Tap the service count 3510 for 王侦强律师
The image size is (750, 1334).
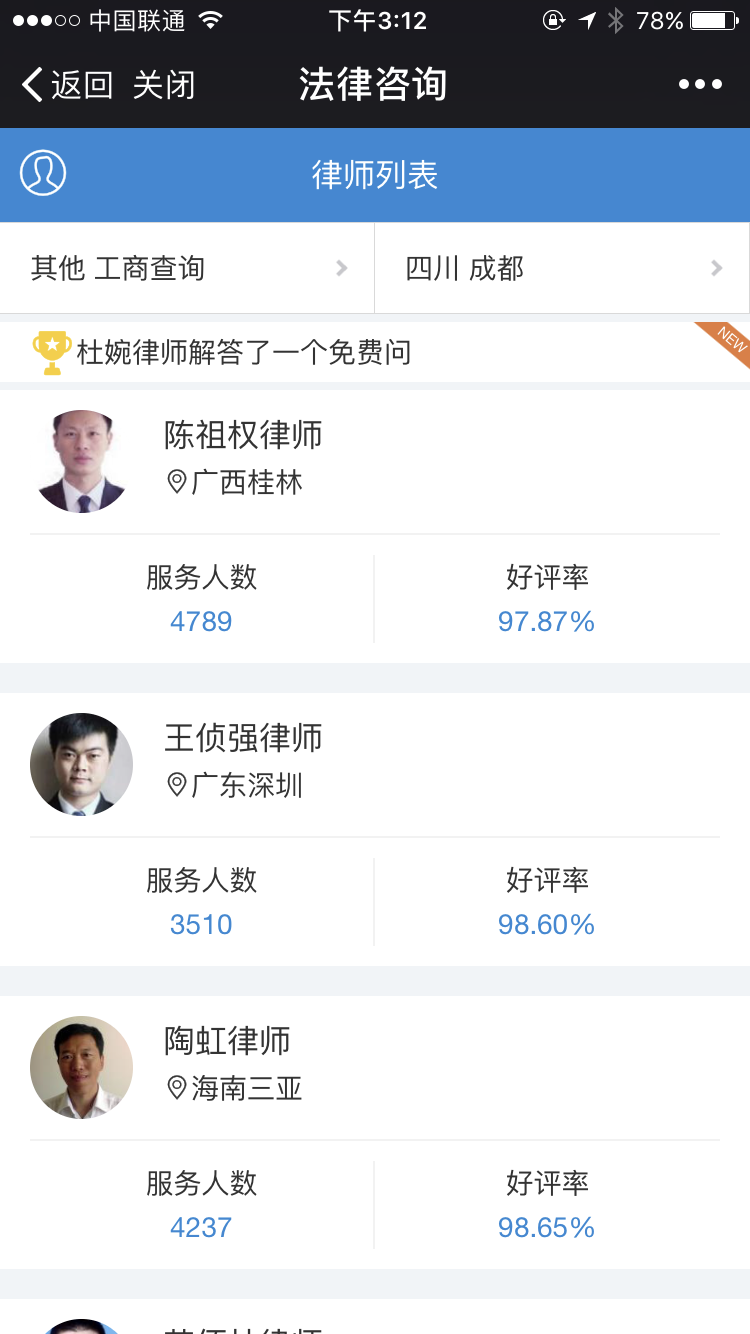pos(201,924)
